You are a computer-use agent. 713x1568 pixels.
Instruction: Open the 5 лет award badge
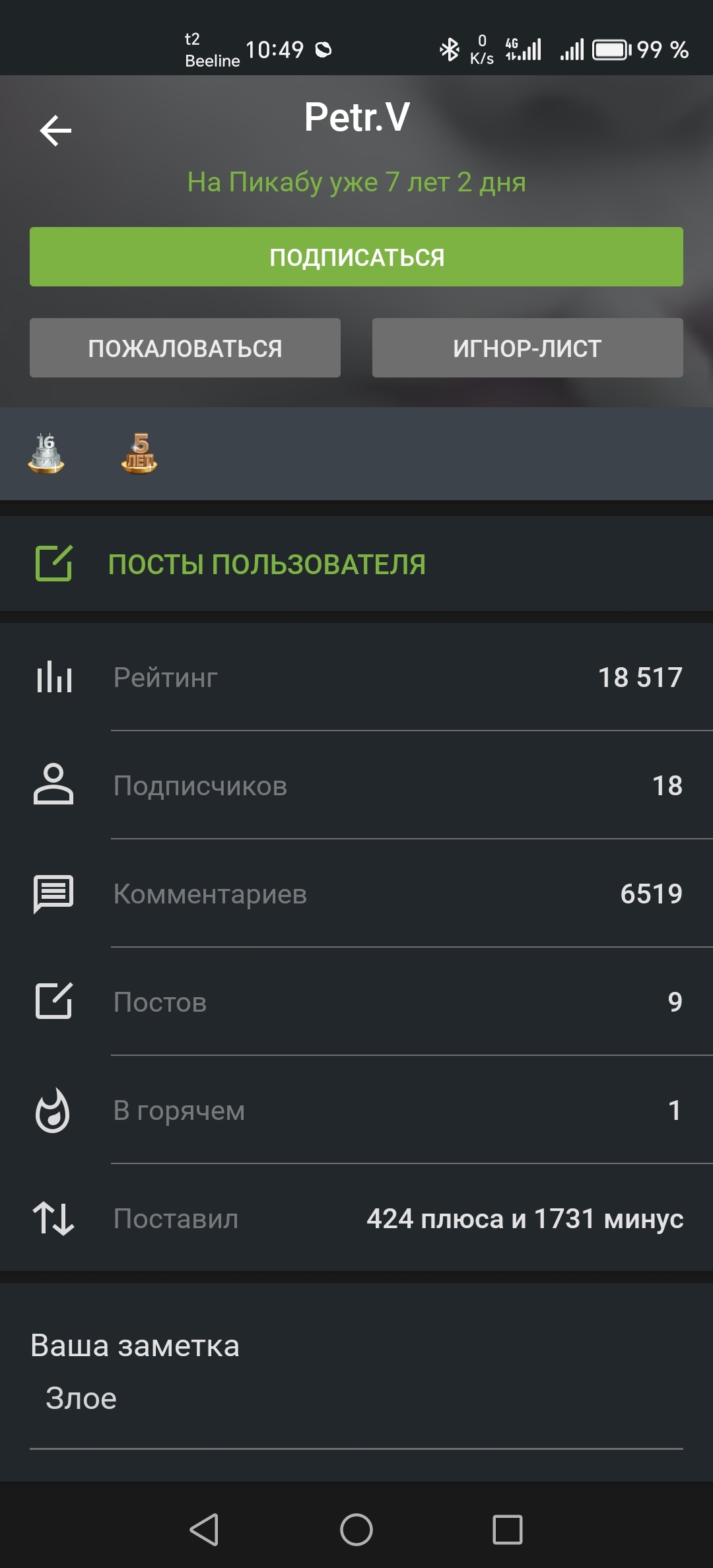coord(139,453)
